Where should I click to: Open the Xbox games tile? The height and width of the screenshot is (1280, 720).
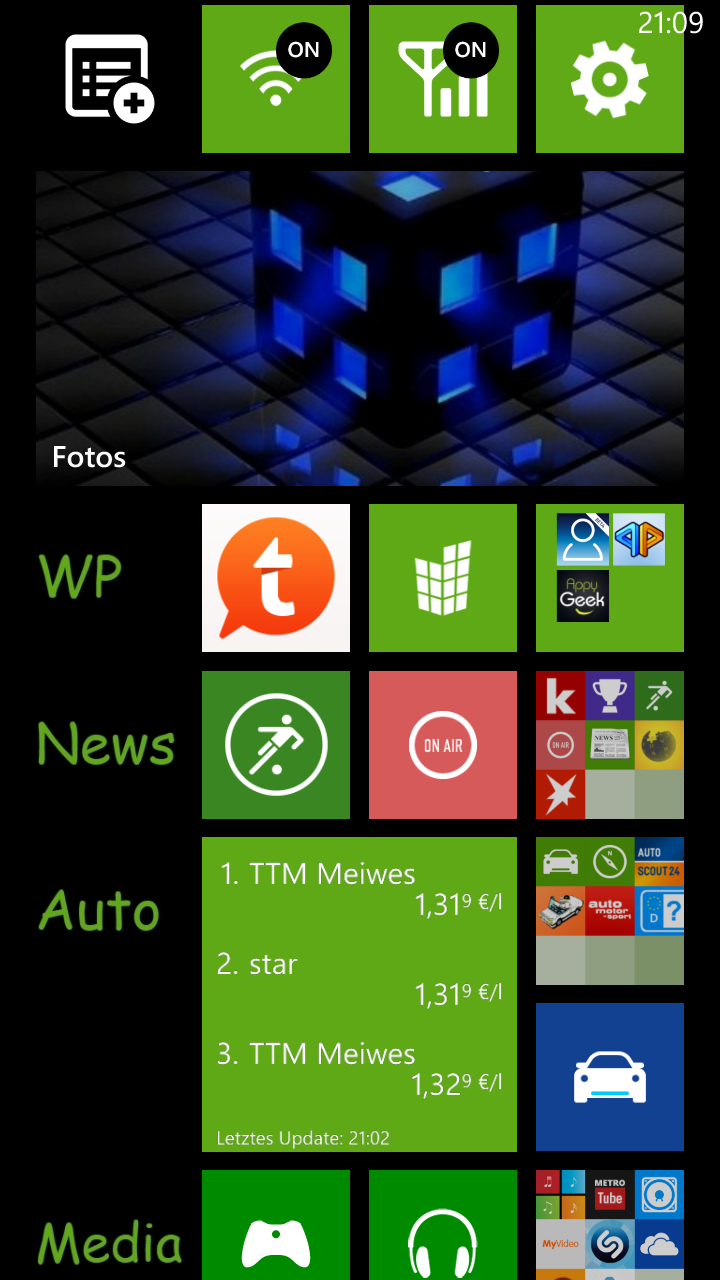276,1225
